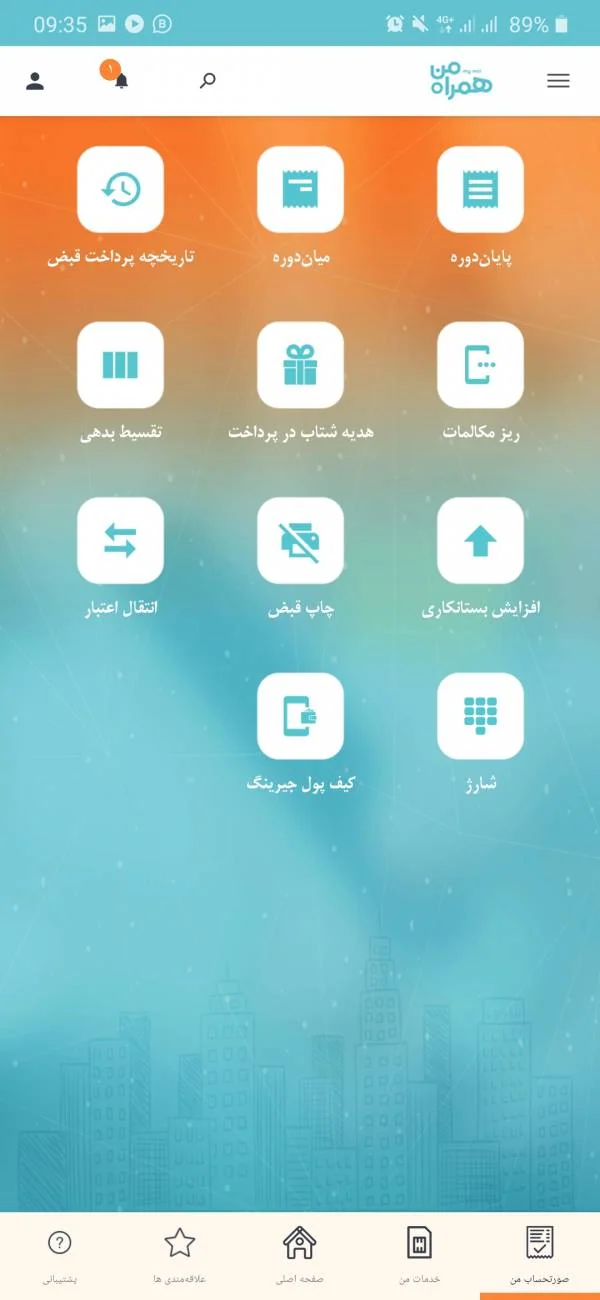Switch to خدمات من tab
This screenshot has width=600, height=1300.
point(420,1254)
